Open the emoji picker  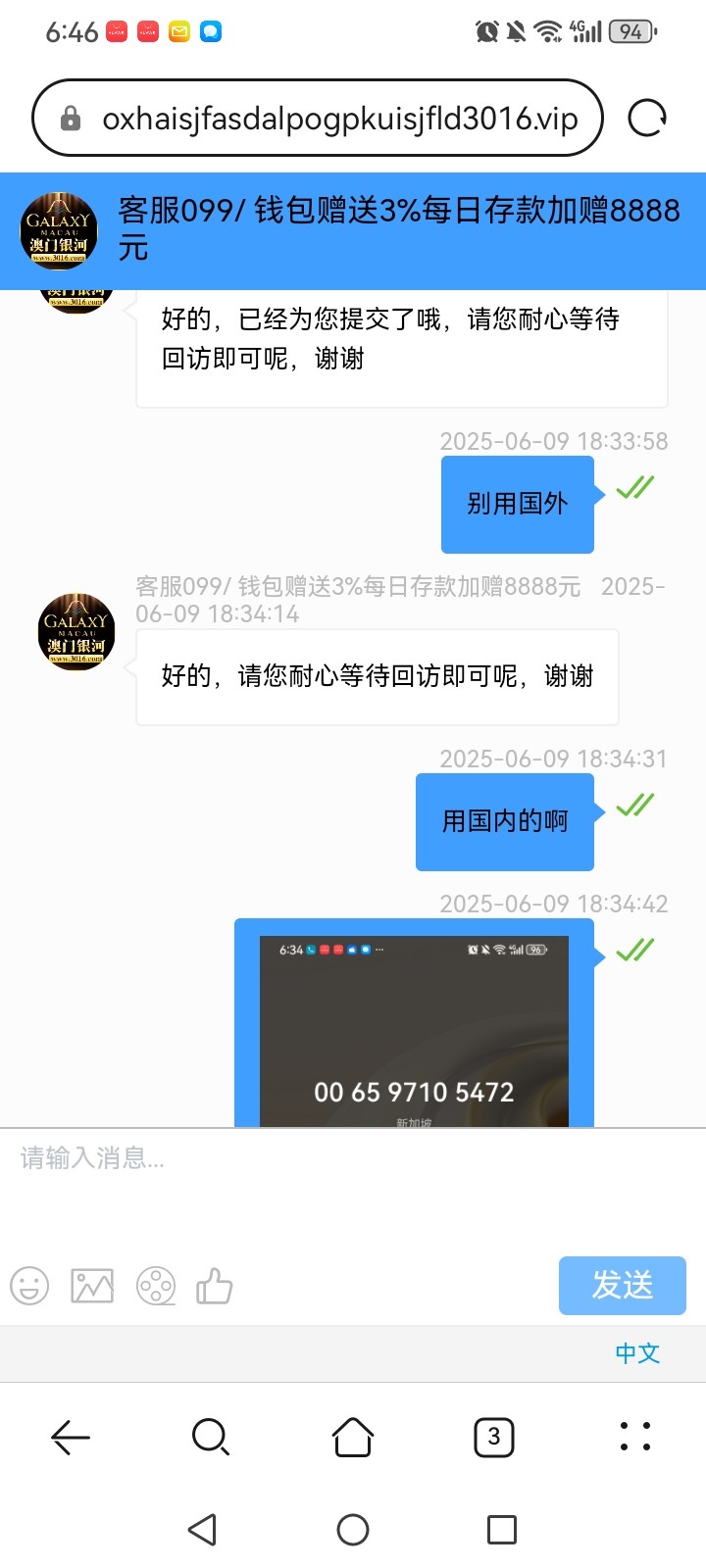coord(29,1286)
